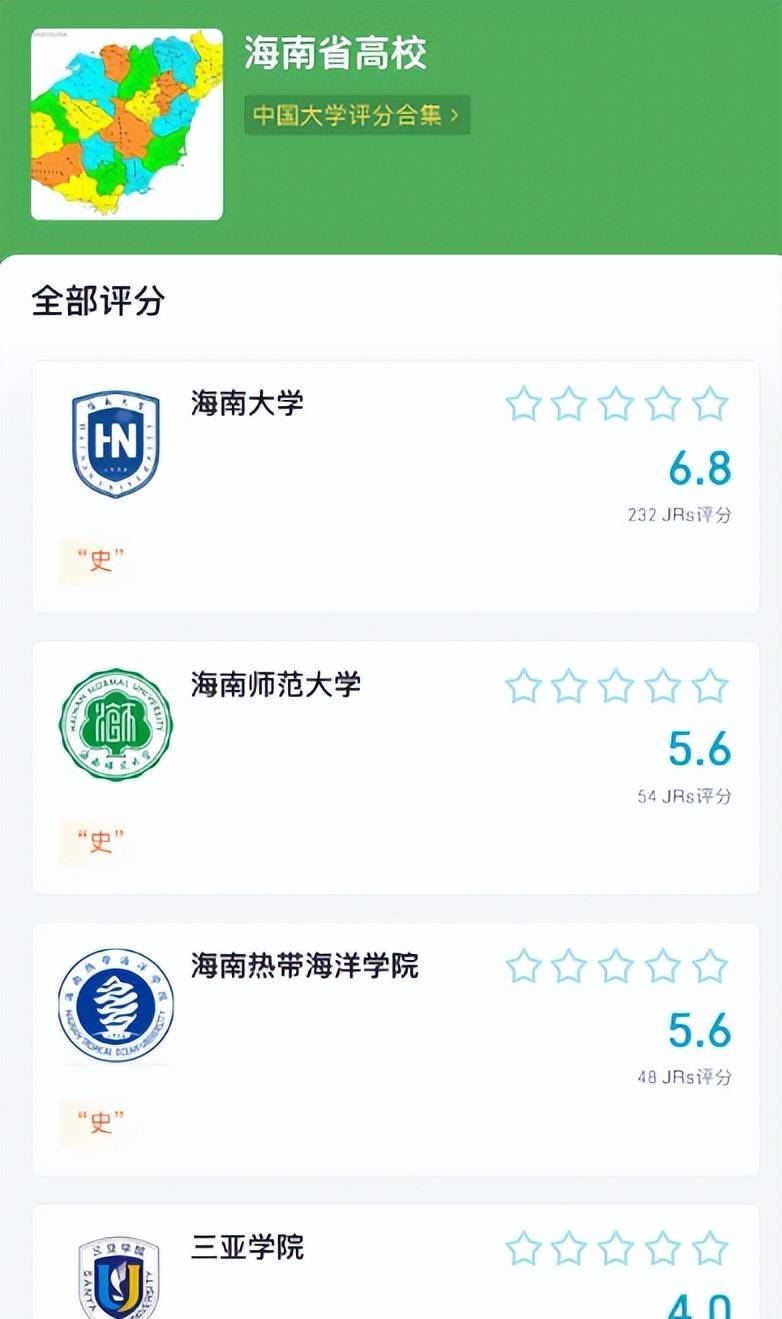This screenshot has width=782, height=1319.
Task: Open the 三亚学院 rating card
Action: coord(396,1262)
